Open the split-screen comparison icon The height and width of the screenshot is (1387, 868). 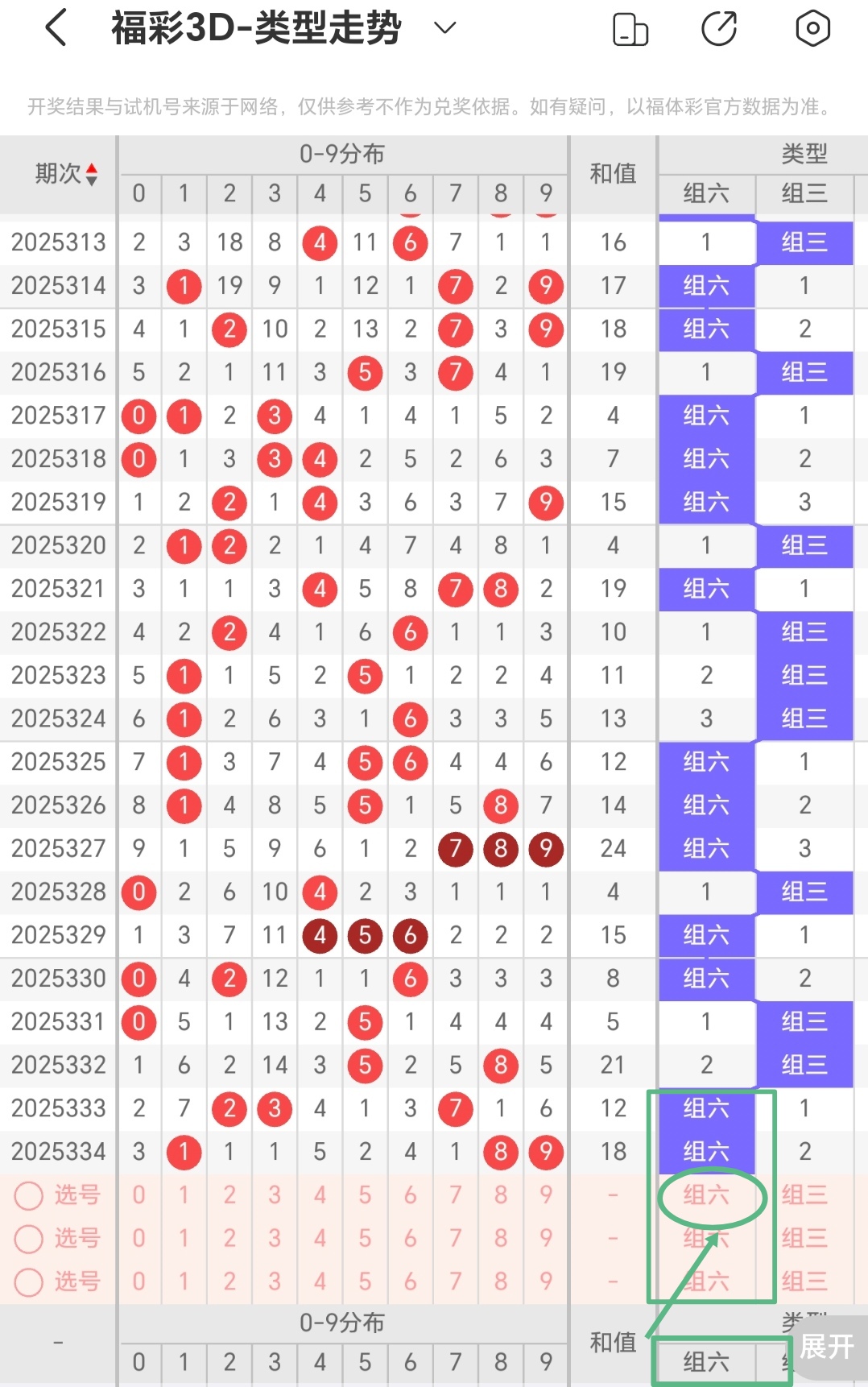coord(630,27)
